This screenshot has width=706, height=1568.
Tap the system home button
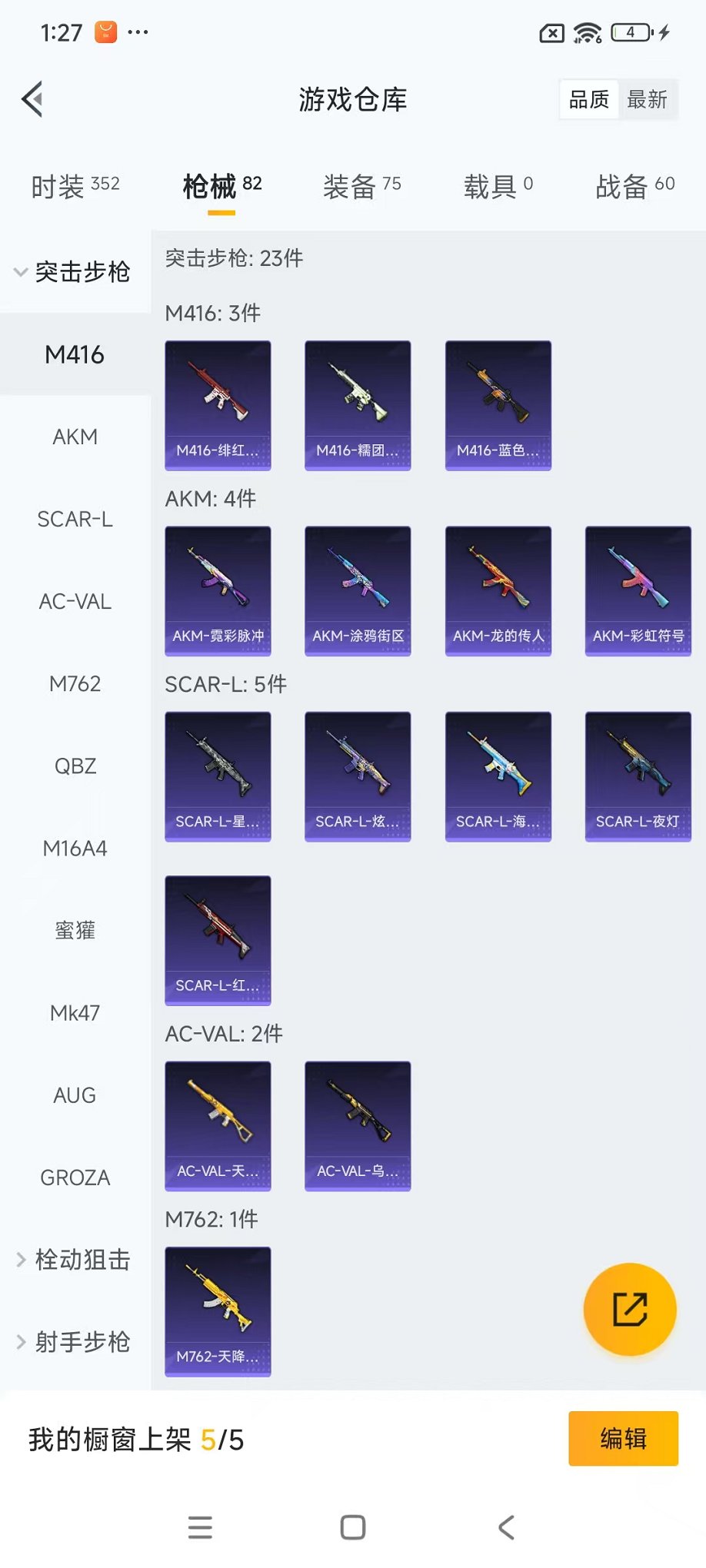pyautogui.click(x=353, y=1527)
